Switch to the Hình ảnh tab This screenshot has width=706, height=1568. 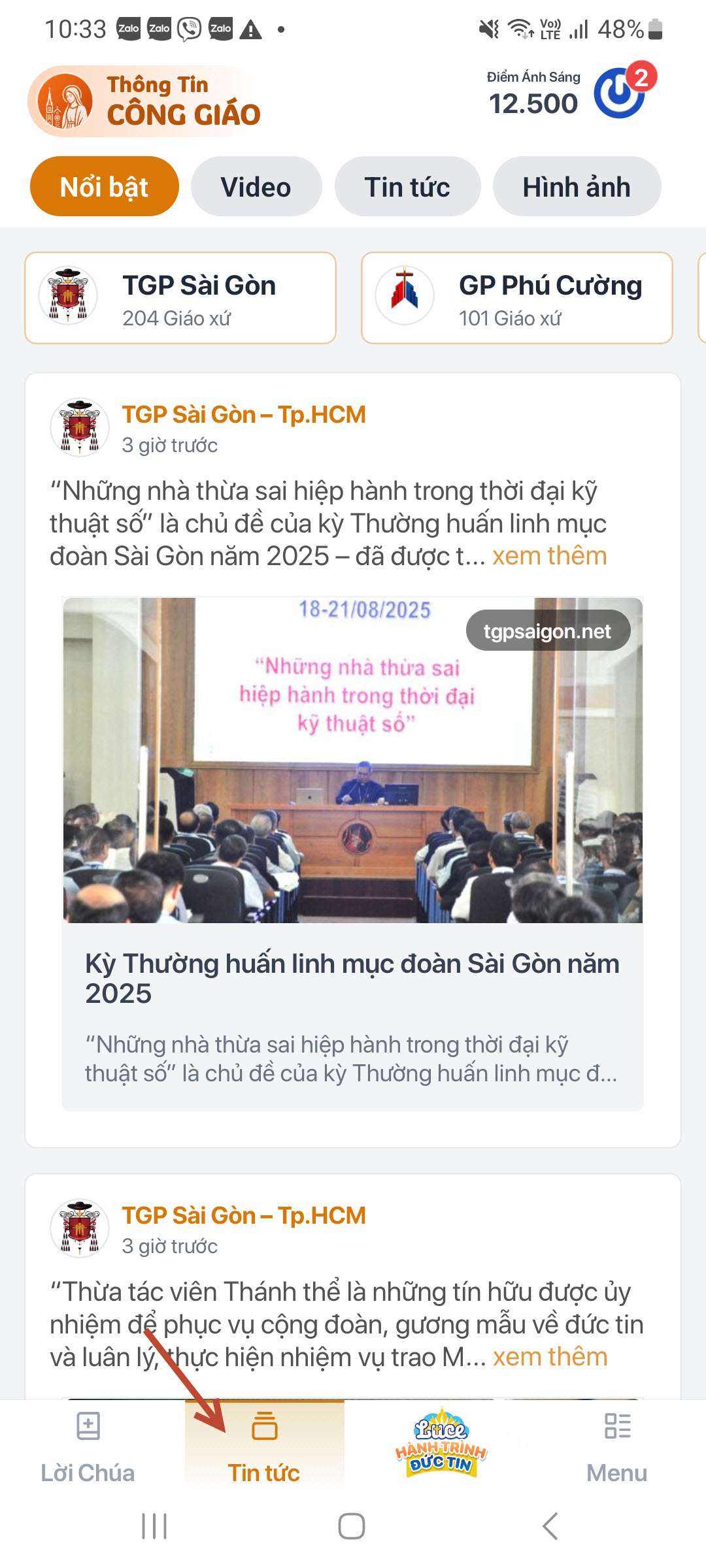pyautogui.click(x=577, y=186)
